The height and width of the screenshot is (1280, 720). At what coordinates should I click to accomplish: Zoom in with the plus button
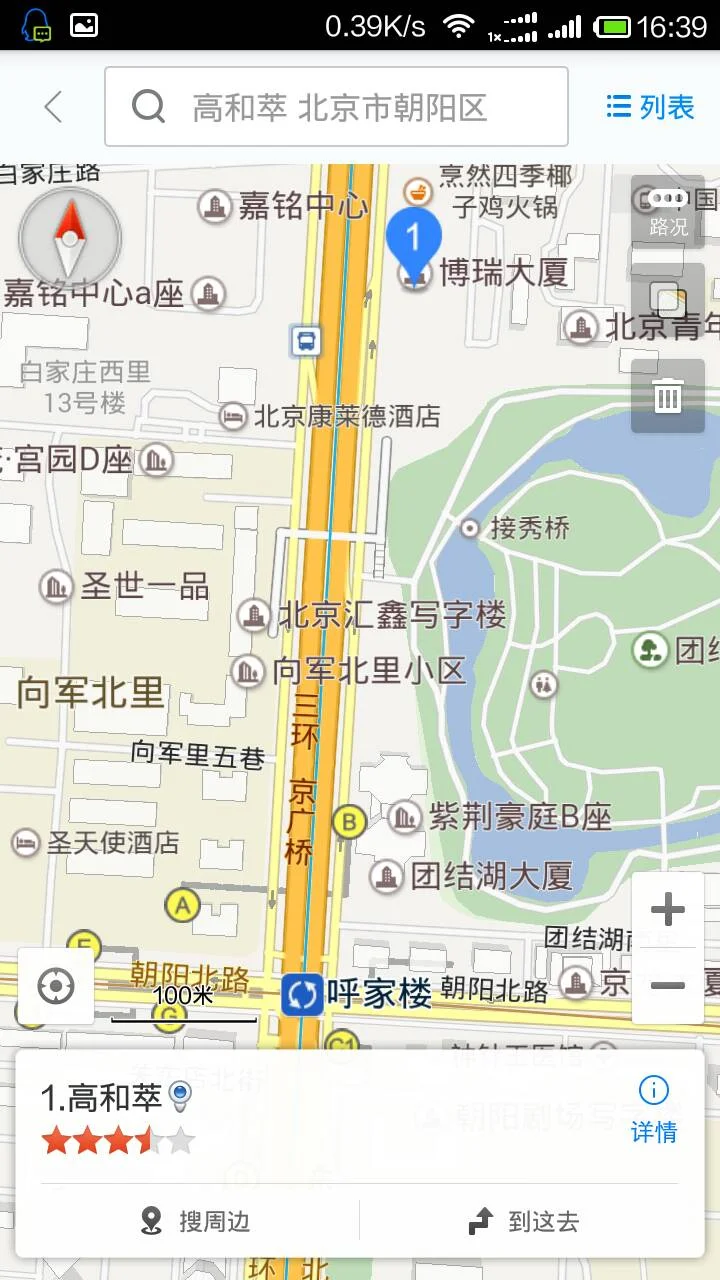coord(668,908)
